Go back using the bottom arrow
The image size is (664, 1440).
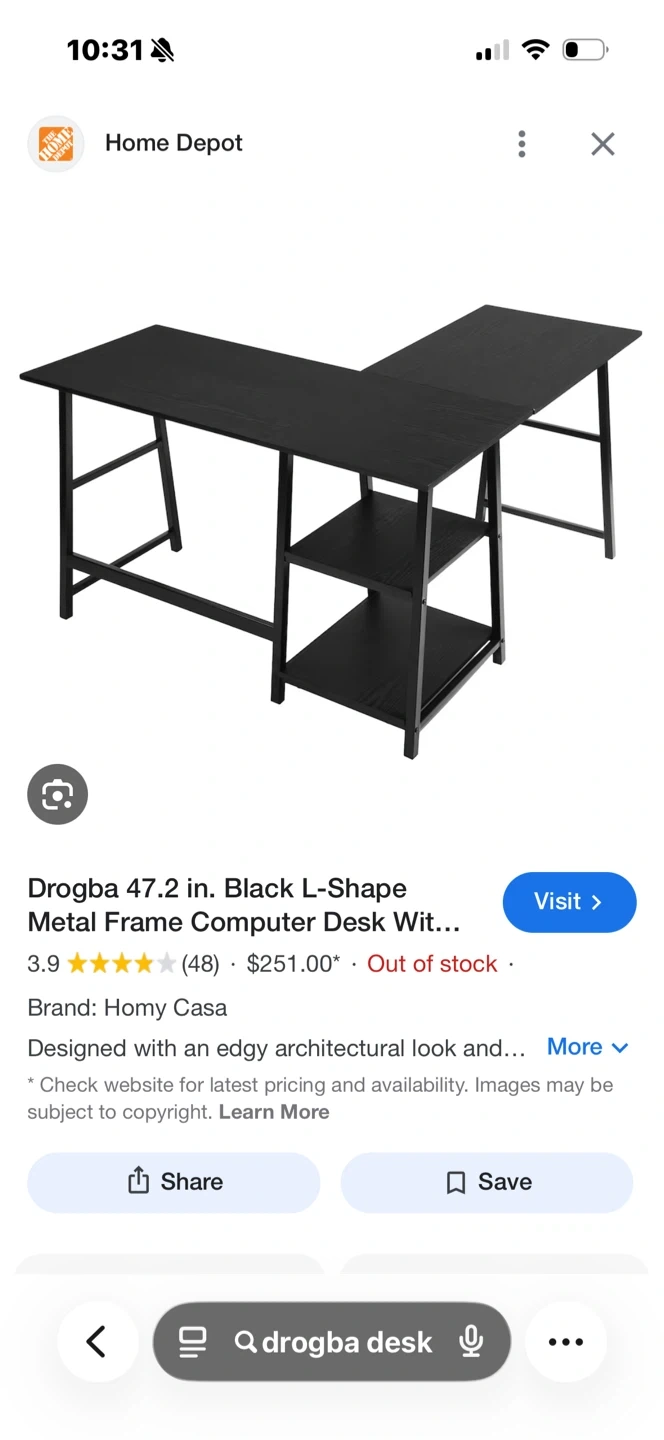pyautogui.click(x=97, y=1341)
